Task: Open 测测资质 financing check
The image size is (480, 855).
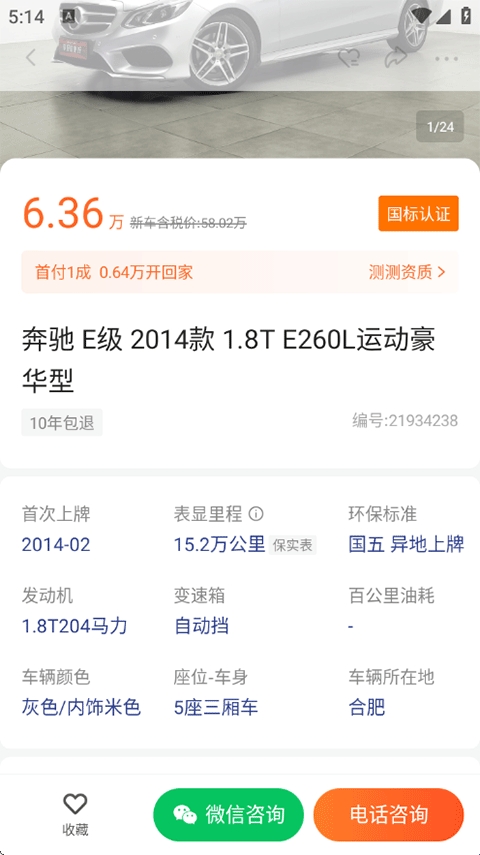Action: [x=407, y=272]
